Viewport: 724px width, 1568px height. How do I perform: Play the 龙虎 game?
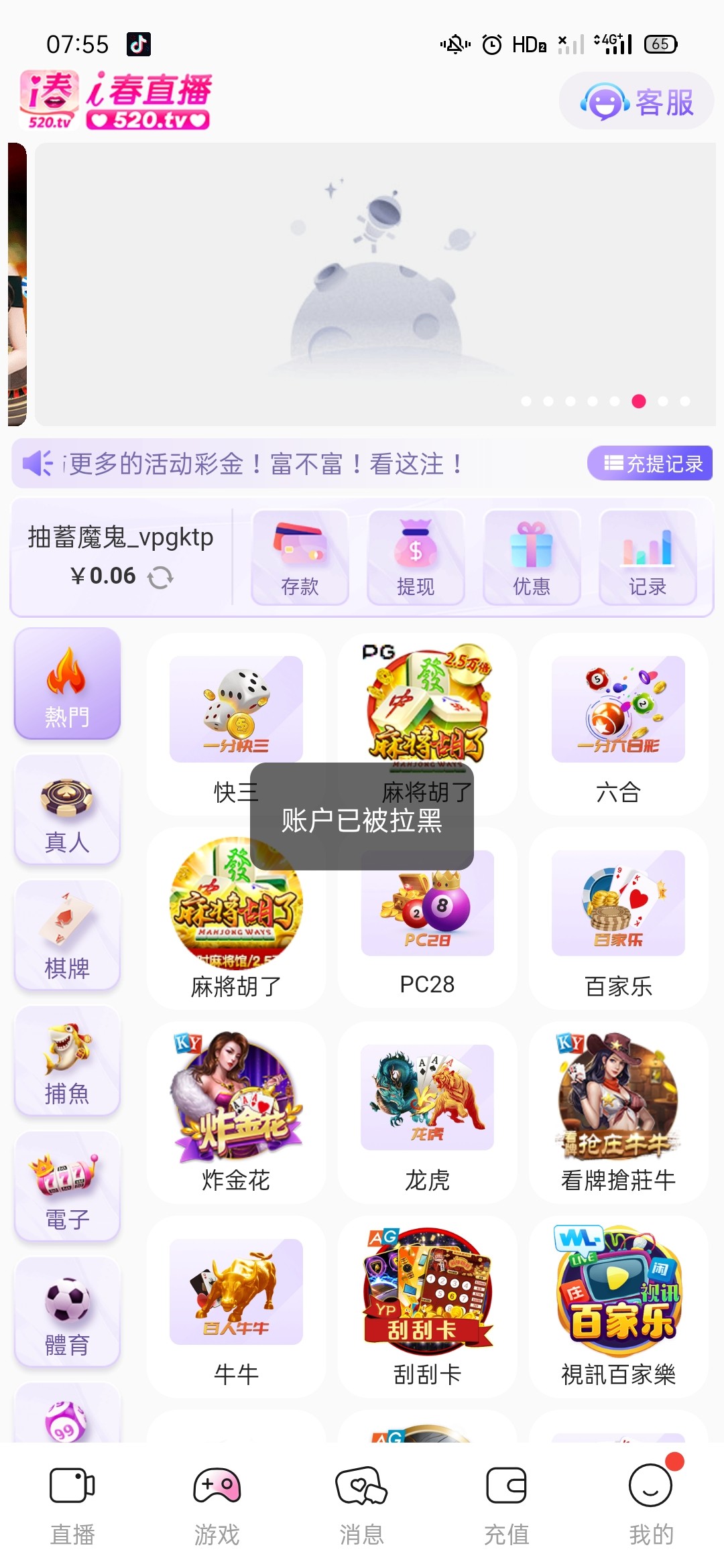pos(427,1112)
